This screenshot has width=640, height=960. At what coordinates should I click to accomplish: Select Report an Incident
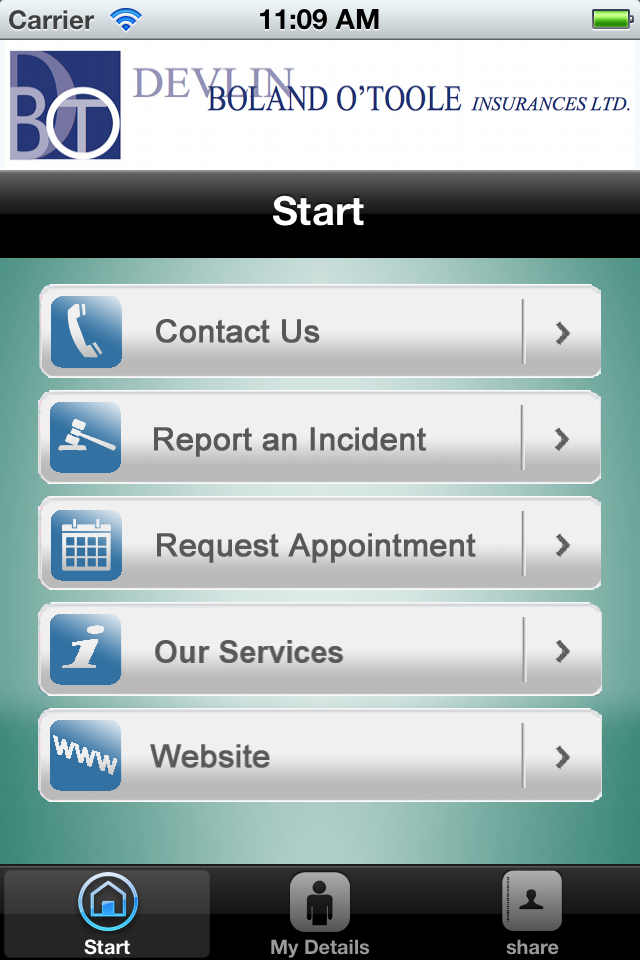pos(320,438)
